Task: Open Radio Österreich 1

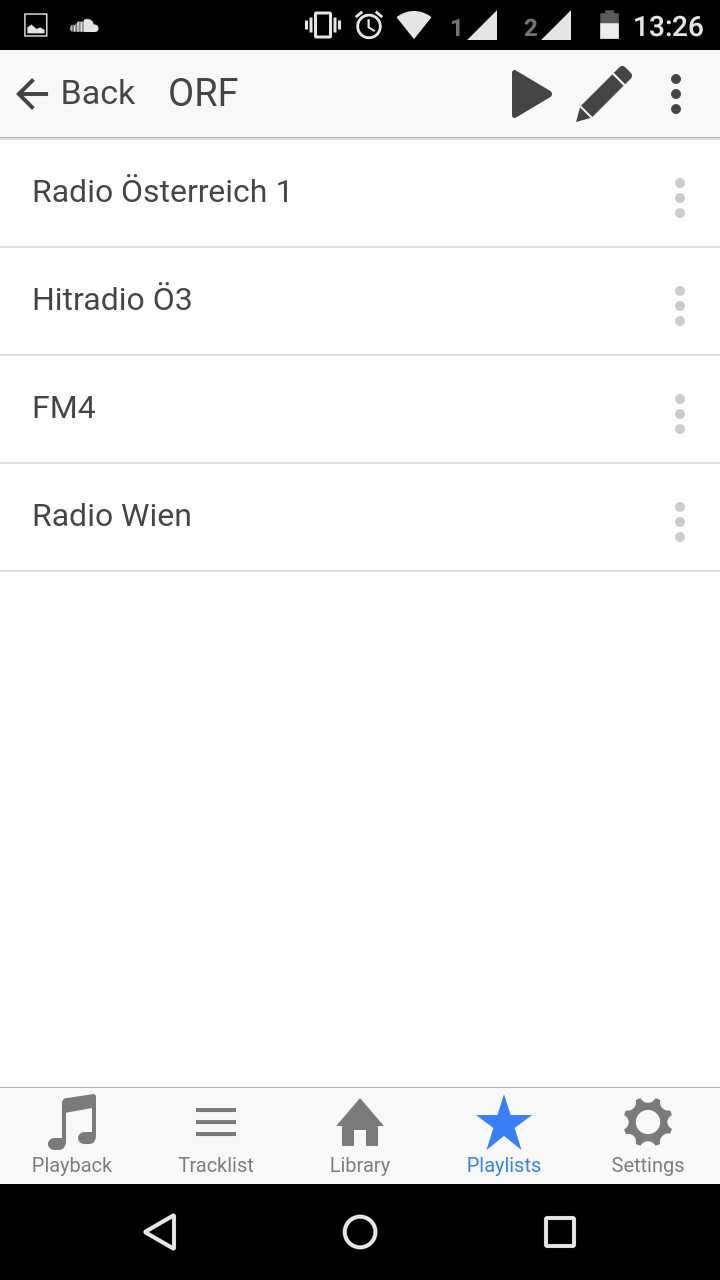Action: (x=360, y=193)
